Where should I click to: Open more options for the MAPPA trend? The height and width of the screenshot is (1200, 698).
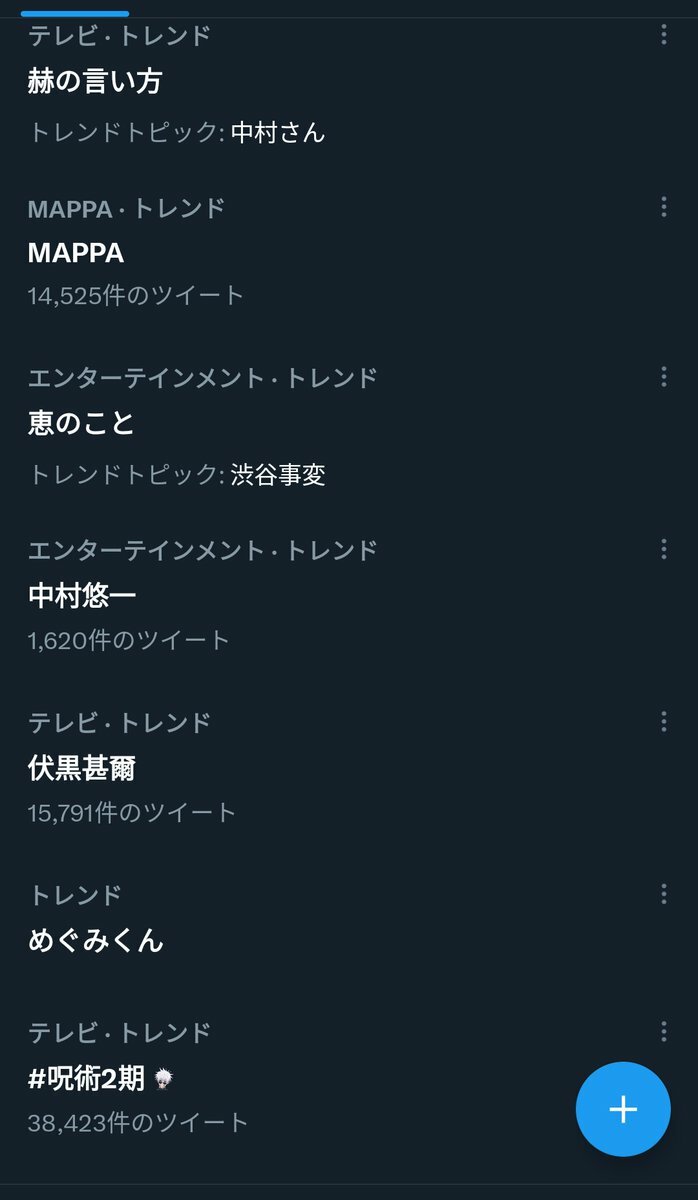click(663, 207)
